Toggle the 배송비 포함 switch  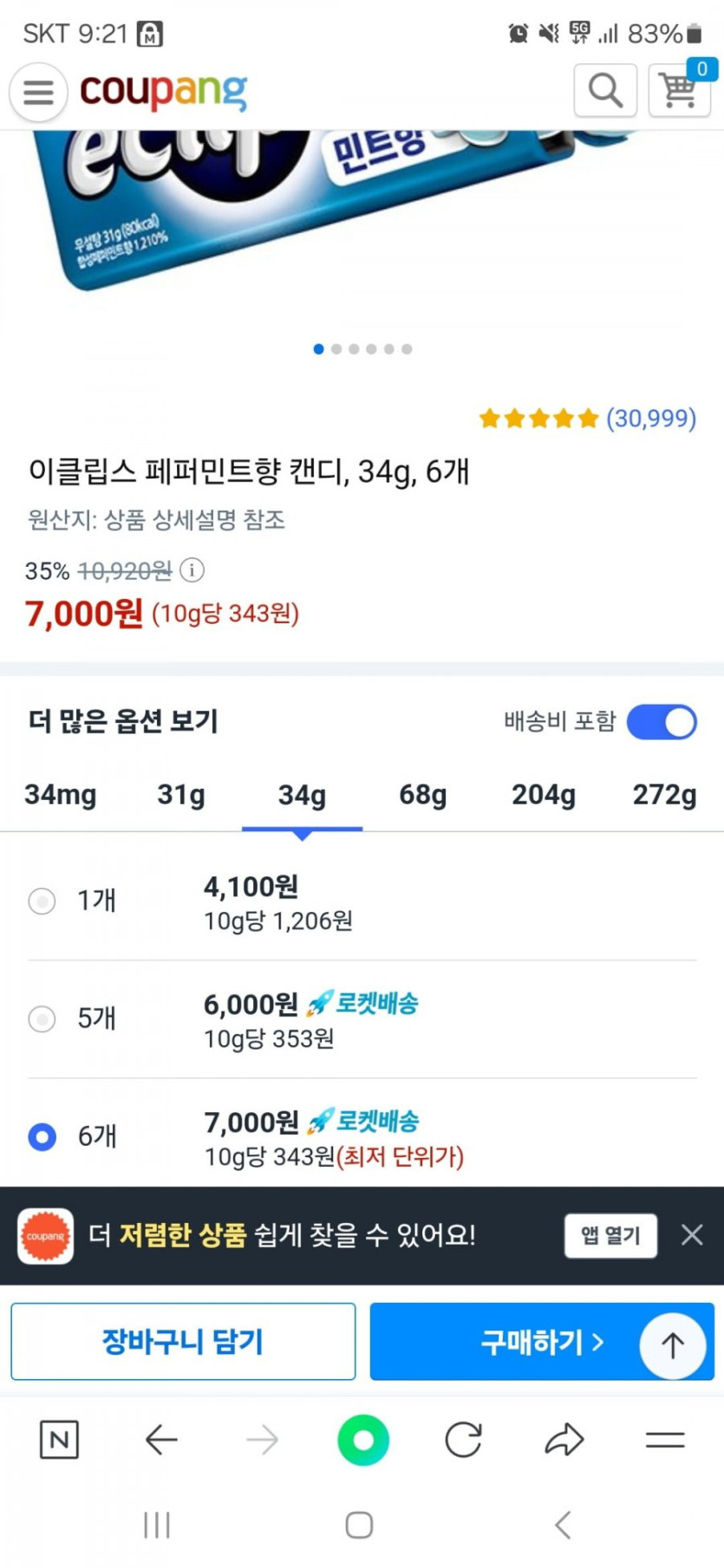662,722
